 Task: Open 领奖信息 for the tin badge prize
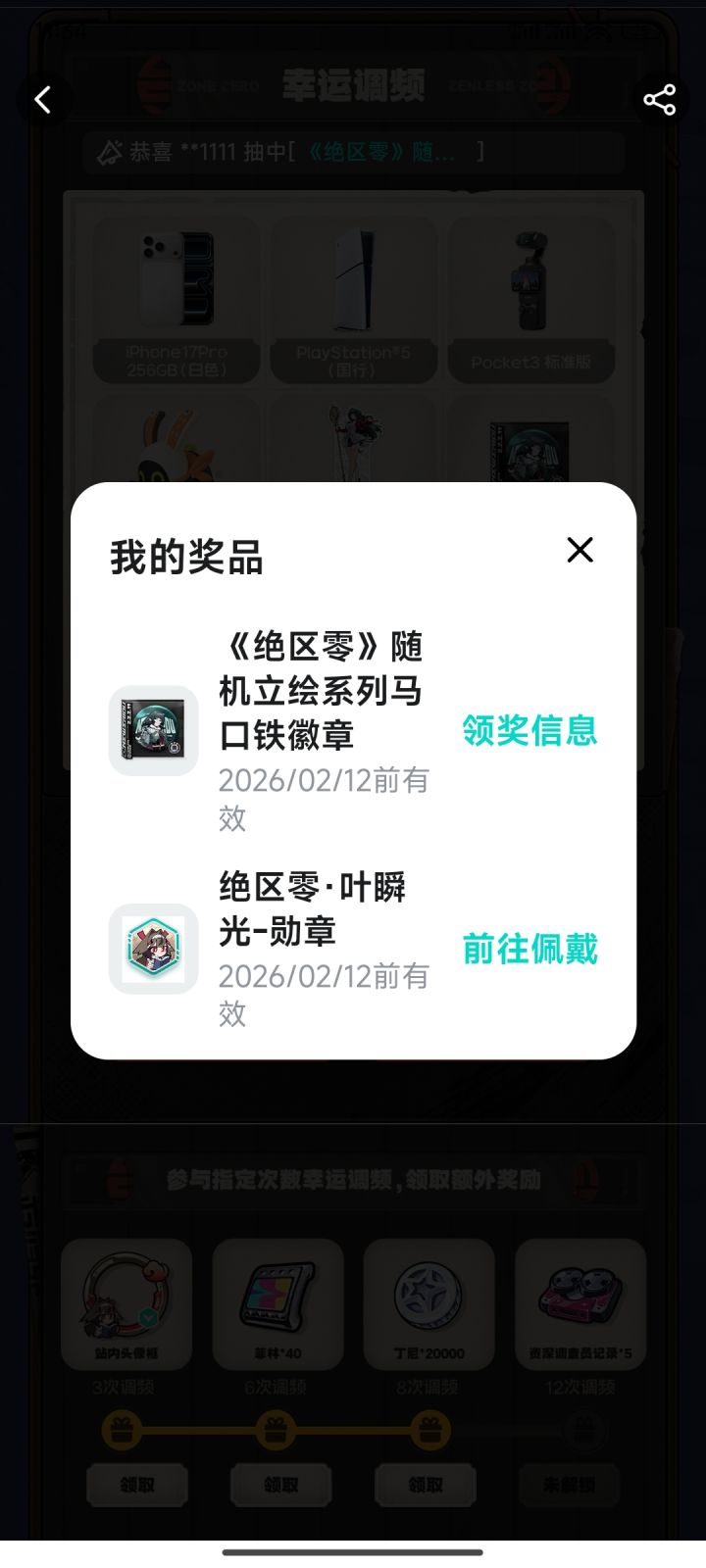[x=530, y=732]
